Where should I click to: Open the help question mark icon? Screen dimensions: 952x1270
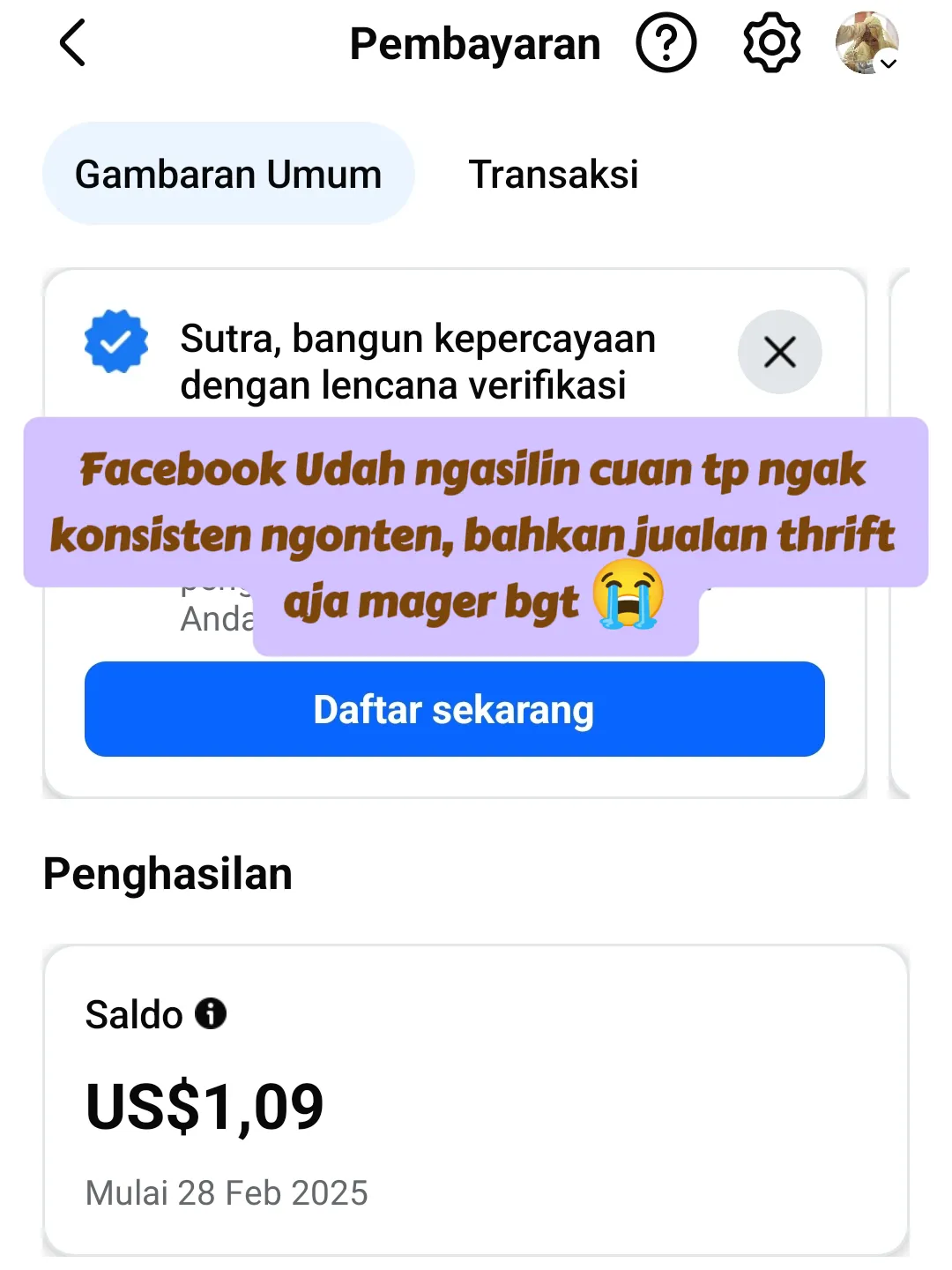click(666, 43)
